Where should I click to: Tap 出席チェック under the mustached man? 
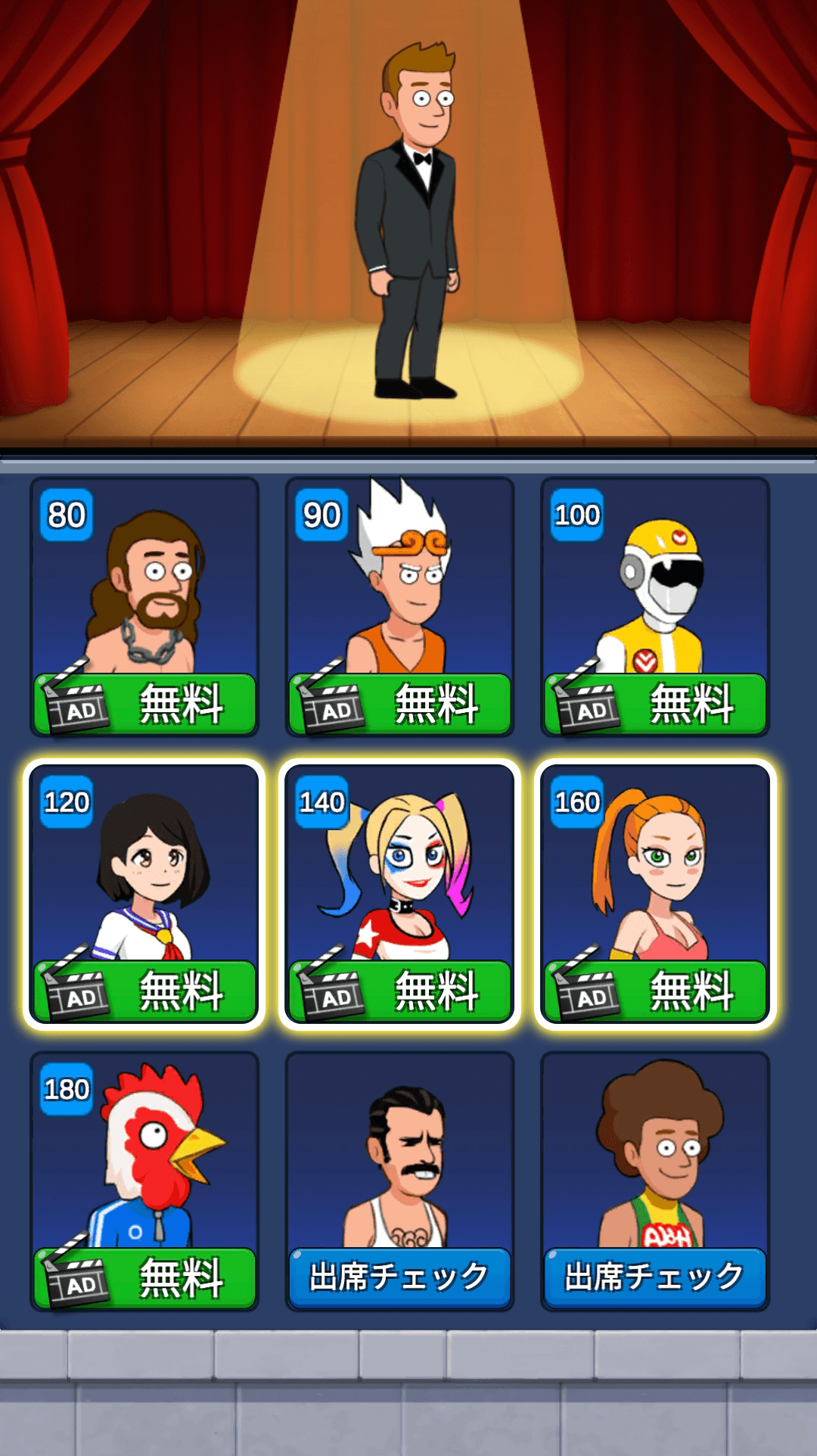pos(399,1277)
